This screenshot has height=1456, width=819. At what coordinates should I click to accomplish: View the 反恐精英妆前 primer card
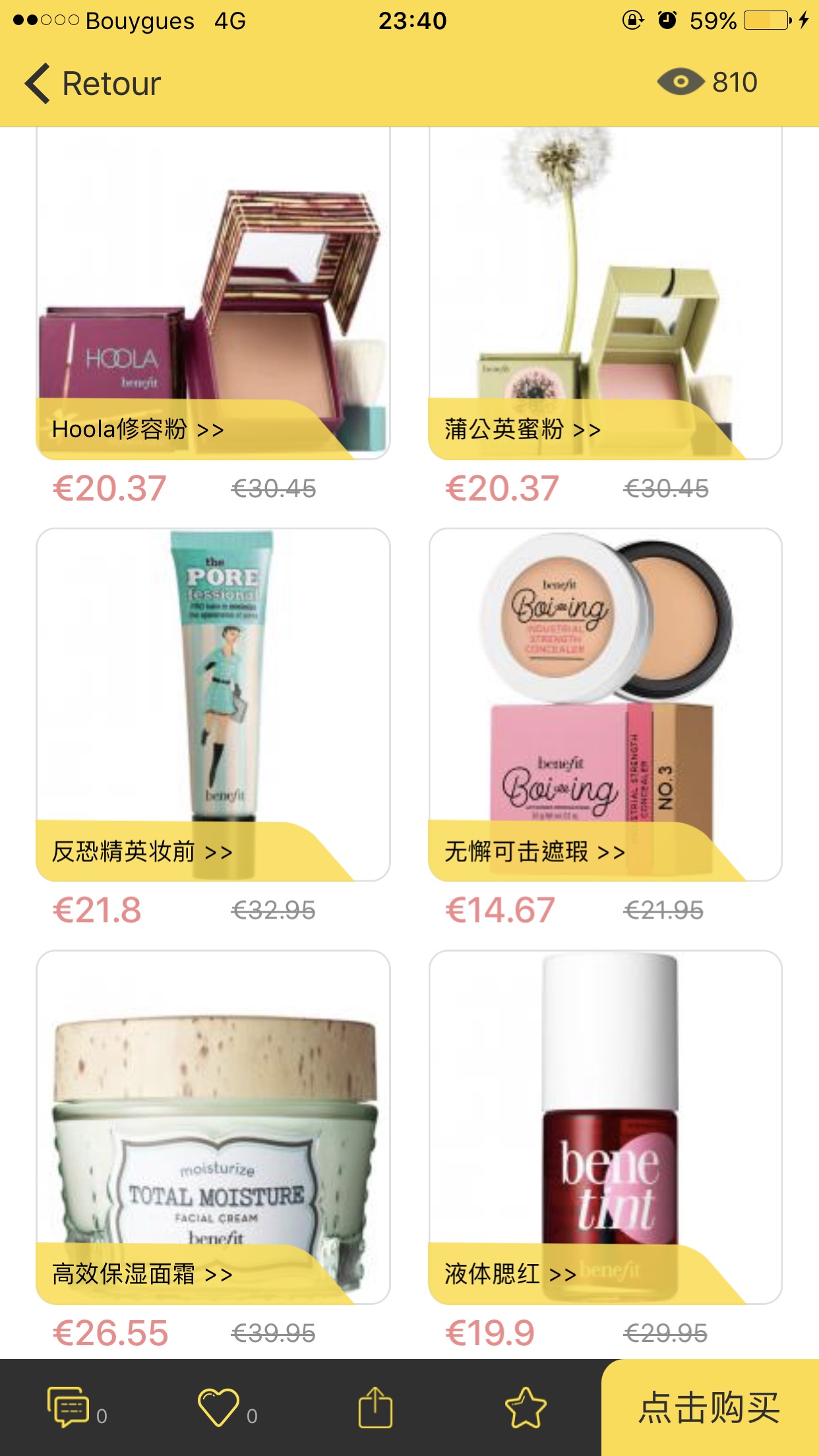click(212, 704)
